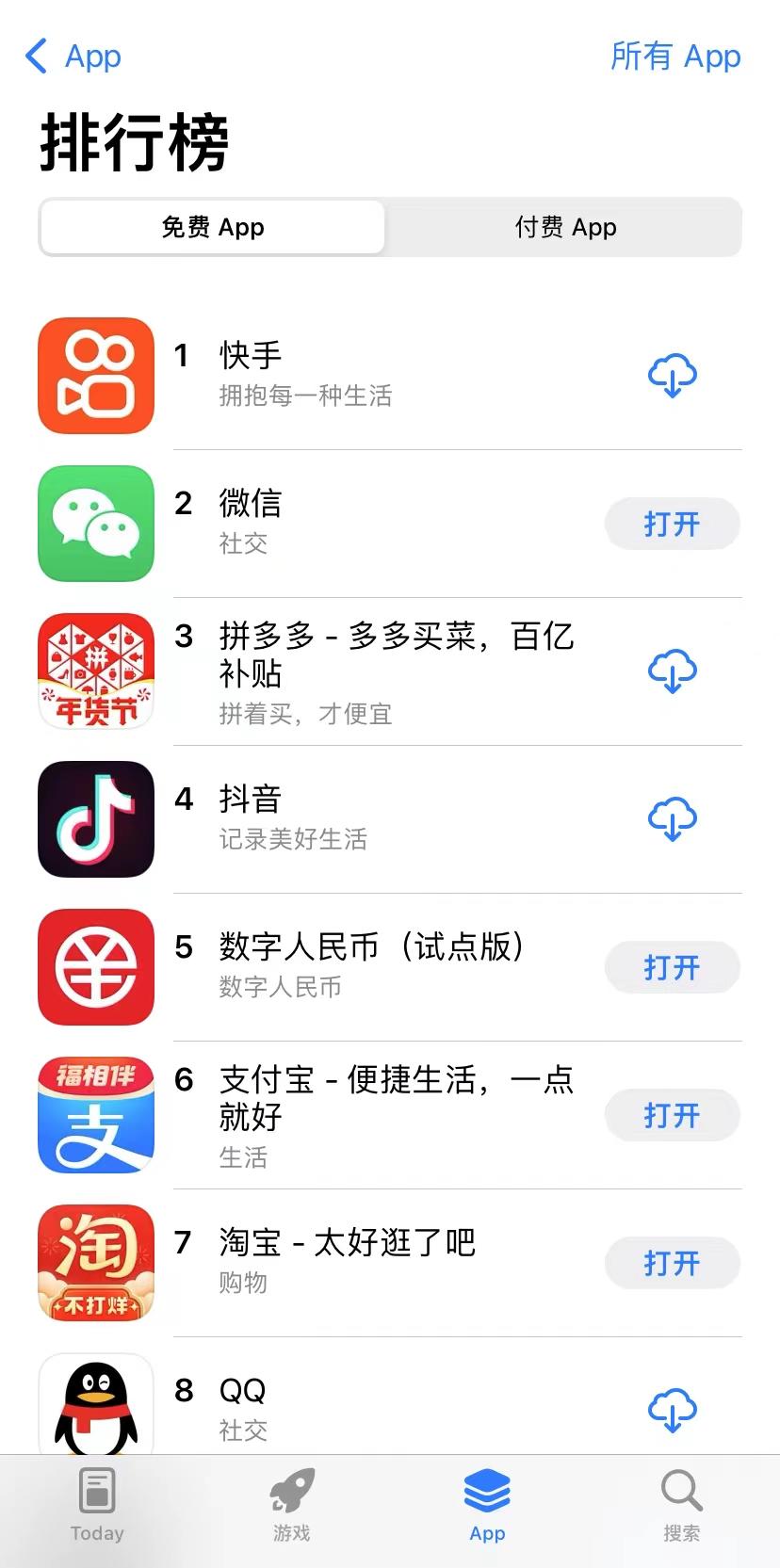This screenshot has width=780, height=1568.
Task: Tap 打开 next to 微信
Action: [x=672, y=523]
